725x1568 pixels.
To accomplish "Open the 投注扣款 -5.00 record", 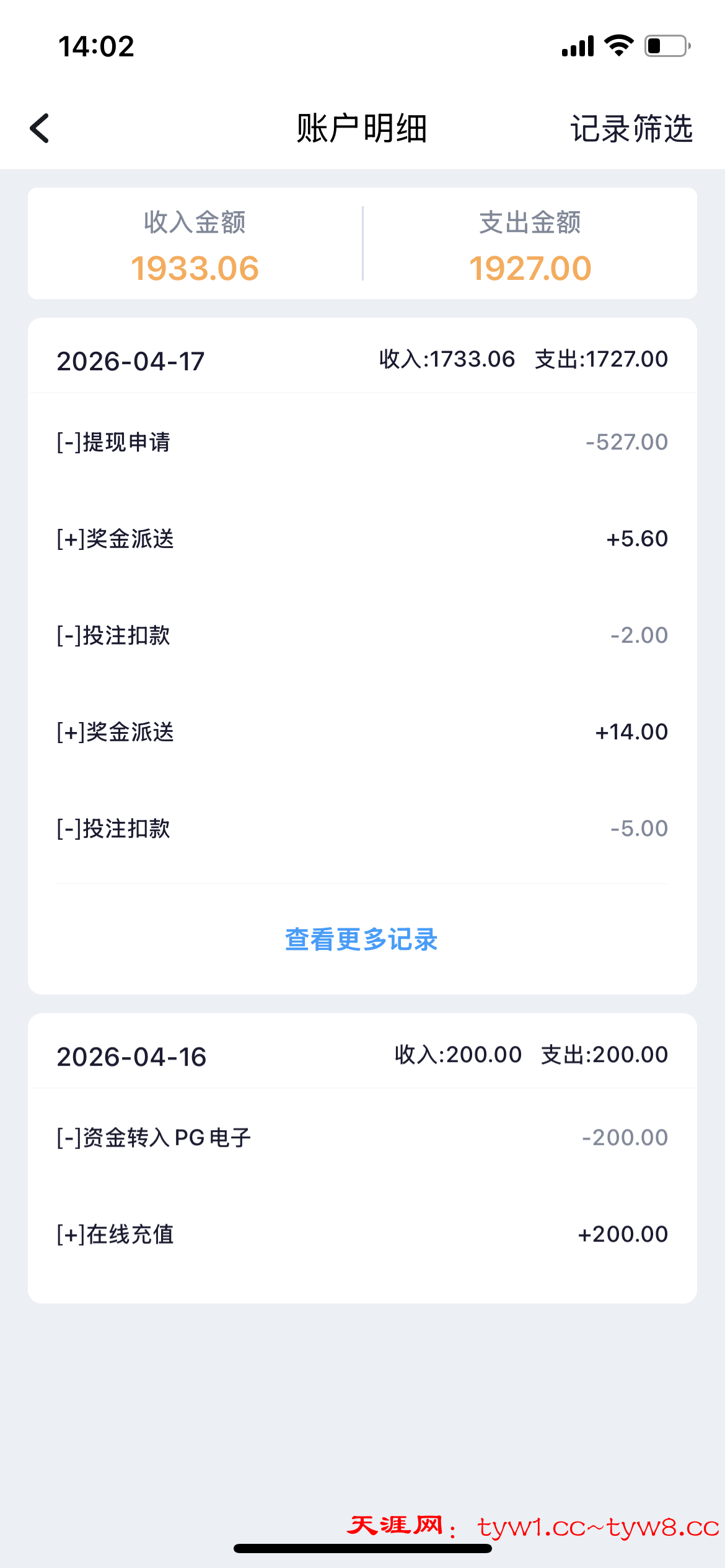I will pyautogui.click(x=362, y=827).
